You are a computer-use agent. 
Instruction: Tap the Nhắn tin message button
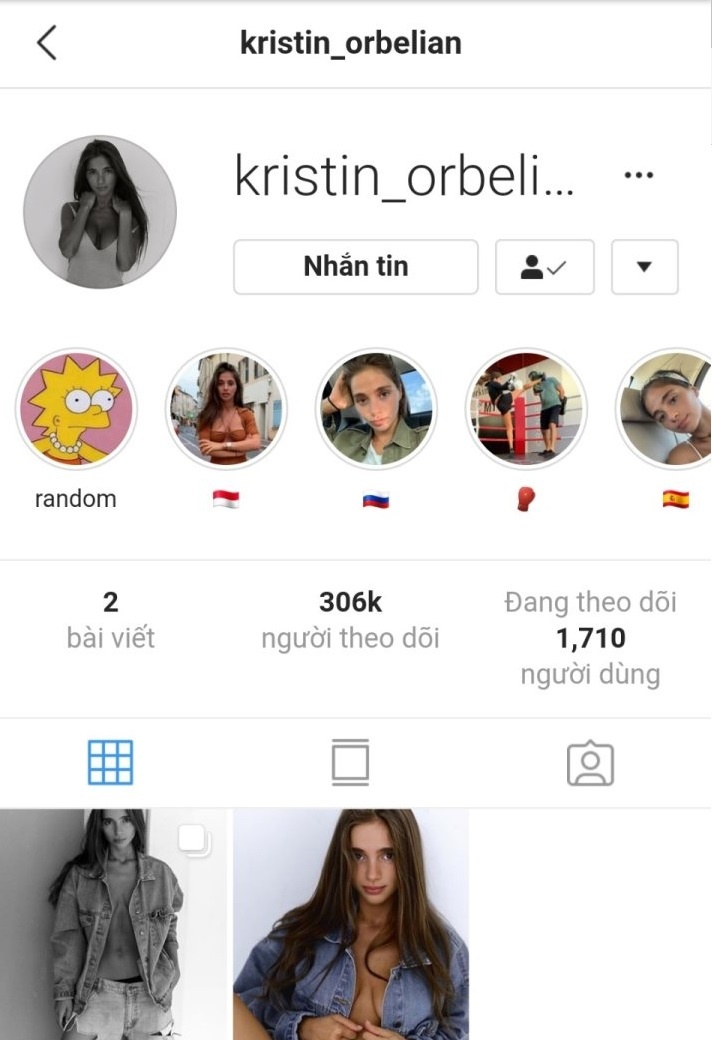click(356, 267)
